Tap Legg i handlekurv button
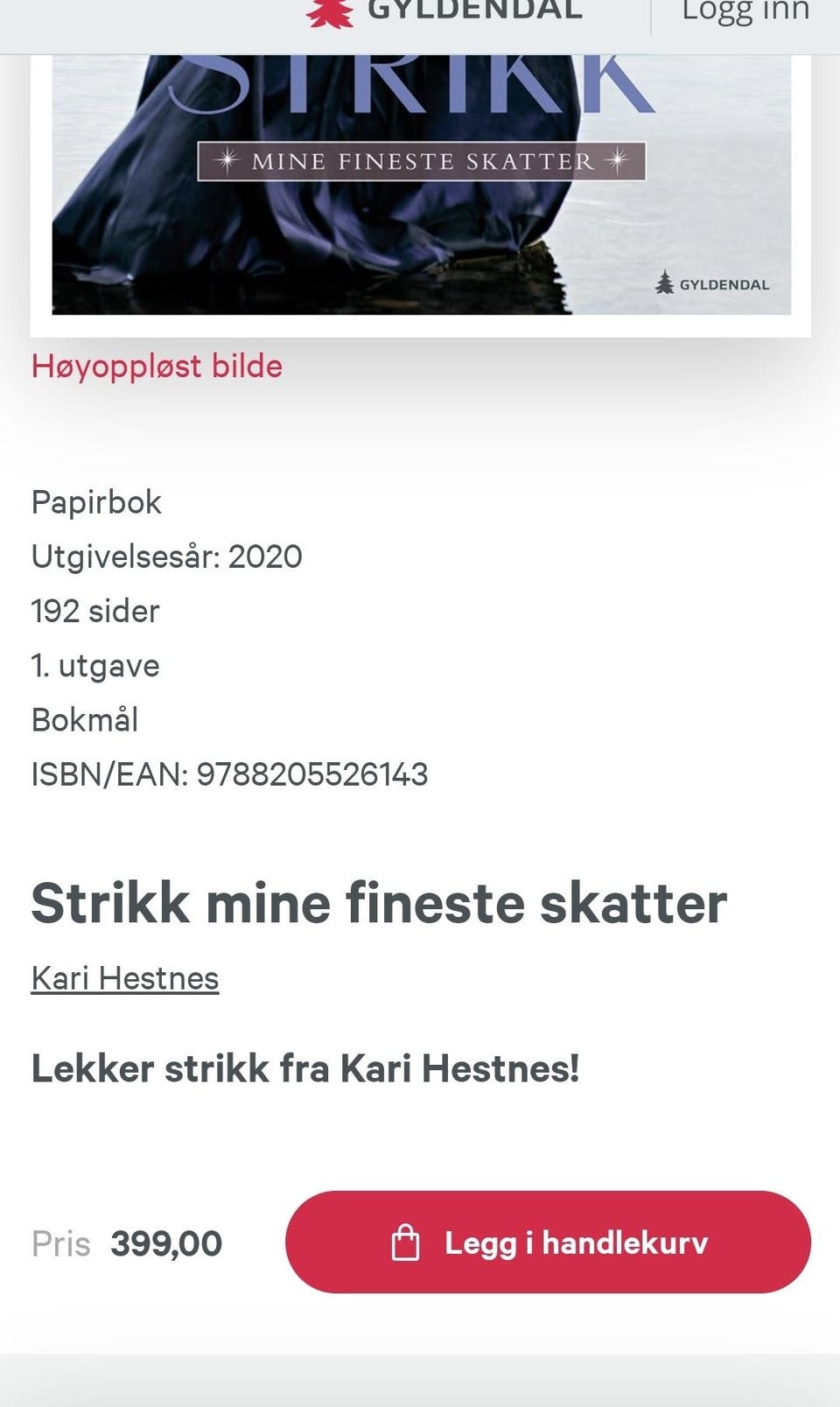This screenshot has height=1407, width=840. pos(548,1242)
